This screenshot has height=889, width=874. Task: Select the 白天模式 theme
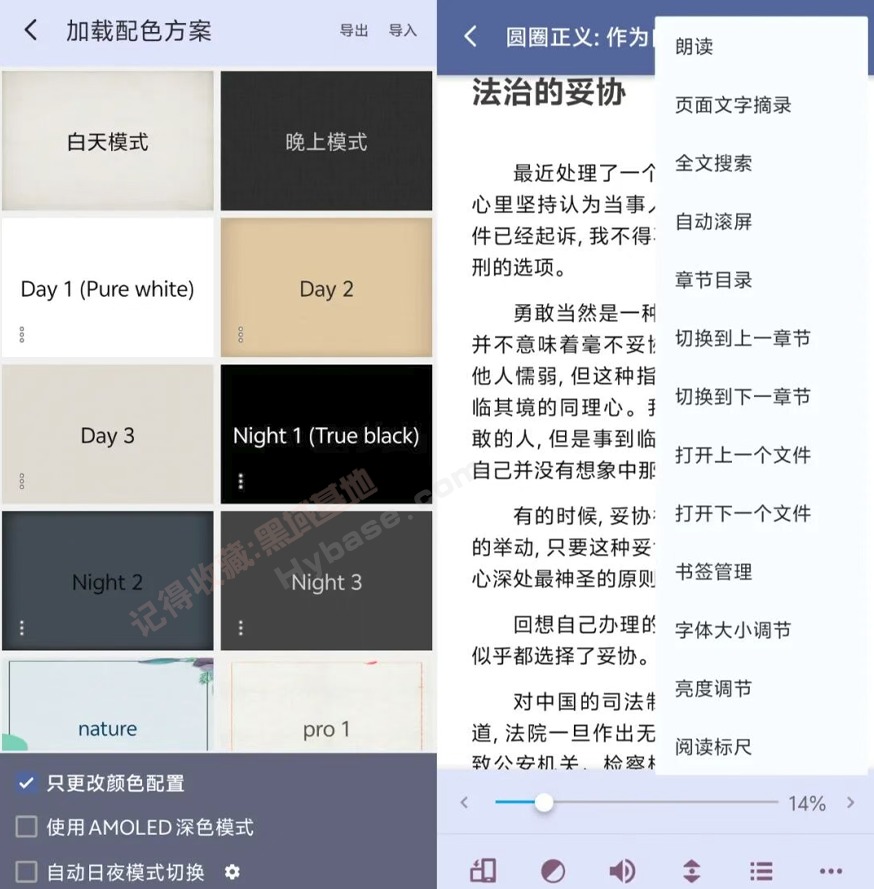tap(108, 141)
